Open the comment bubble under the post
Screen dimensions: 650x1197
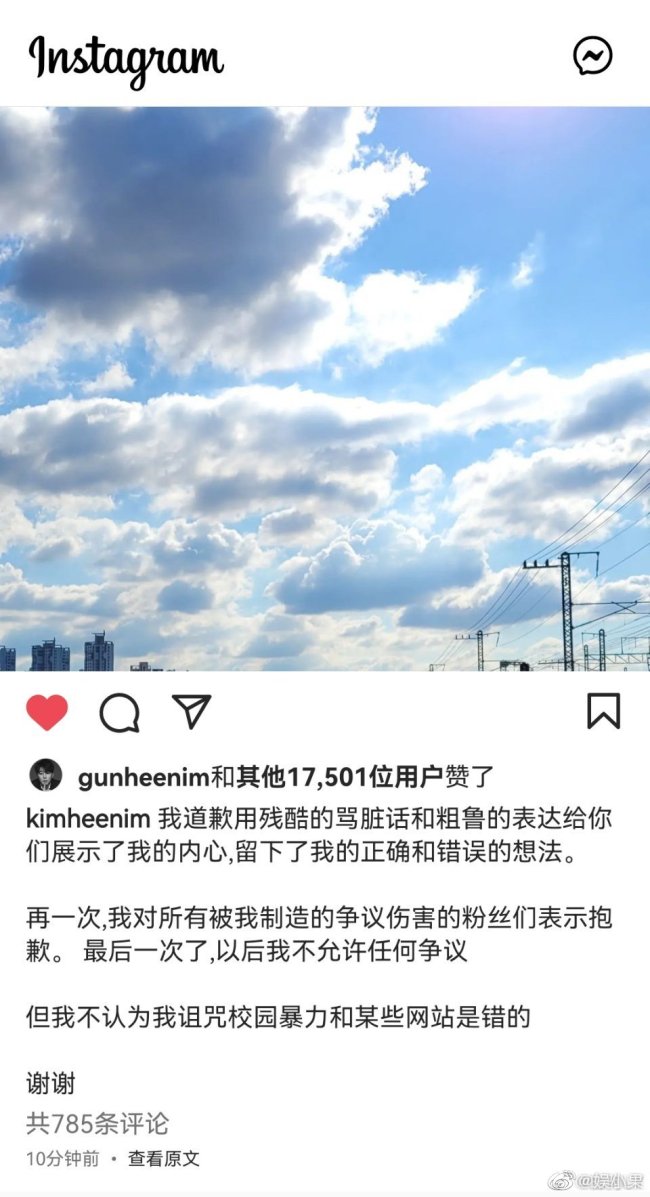tap(119, 712)
